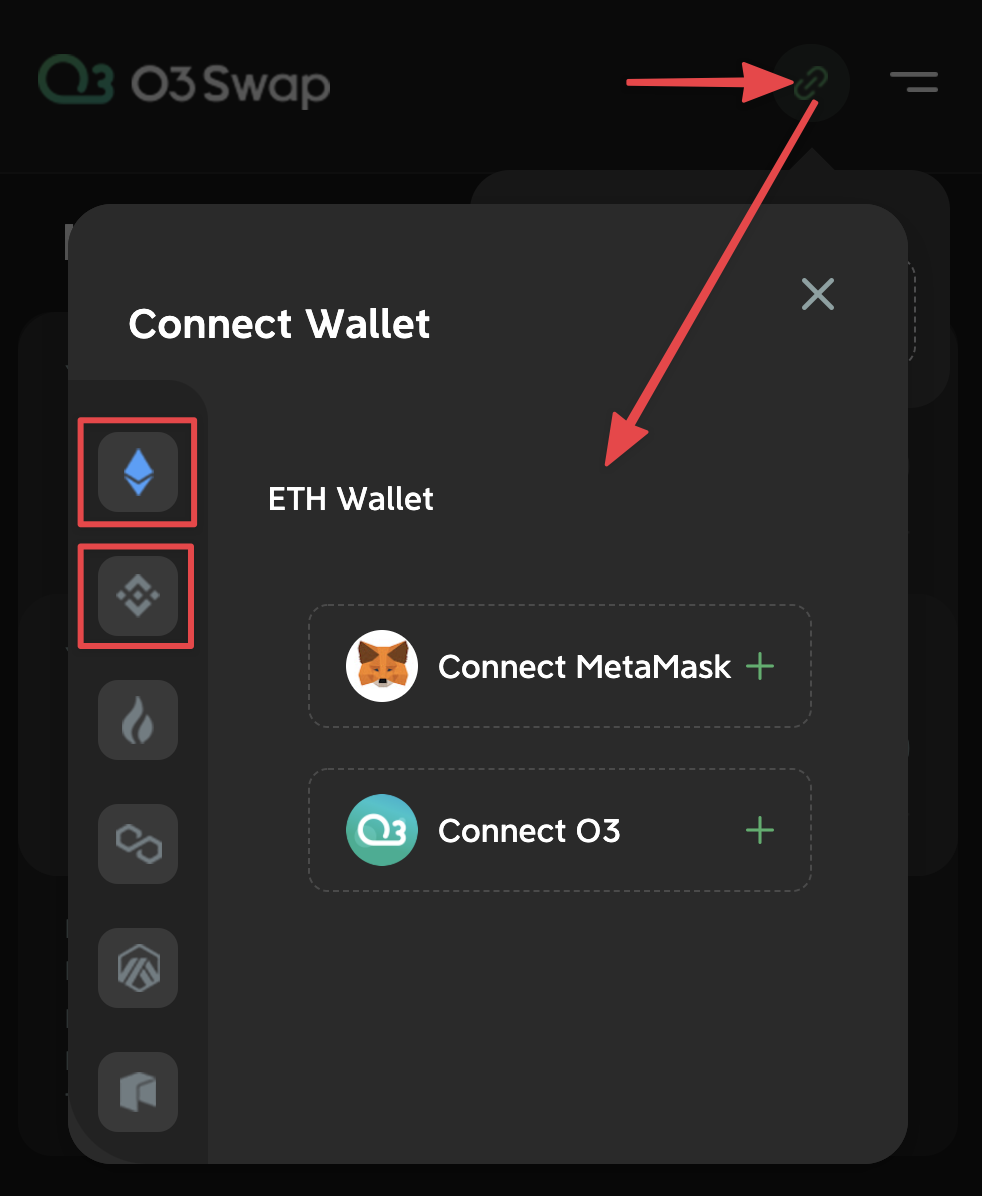Image resolution: width=982 pixels, height=1196 pixels.
Task: Connect MetaMask wallet
Action: [x=559, y=666]
